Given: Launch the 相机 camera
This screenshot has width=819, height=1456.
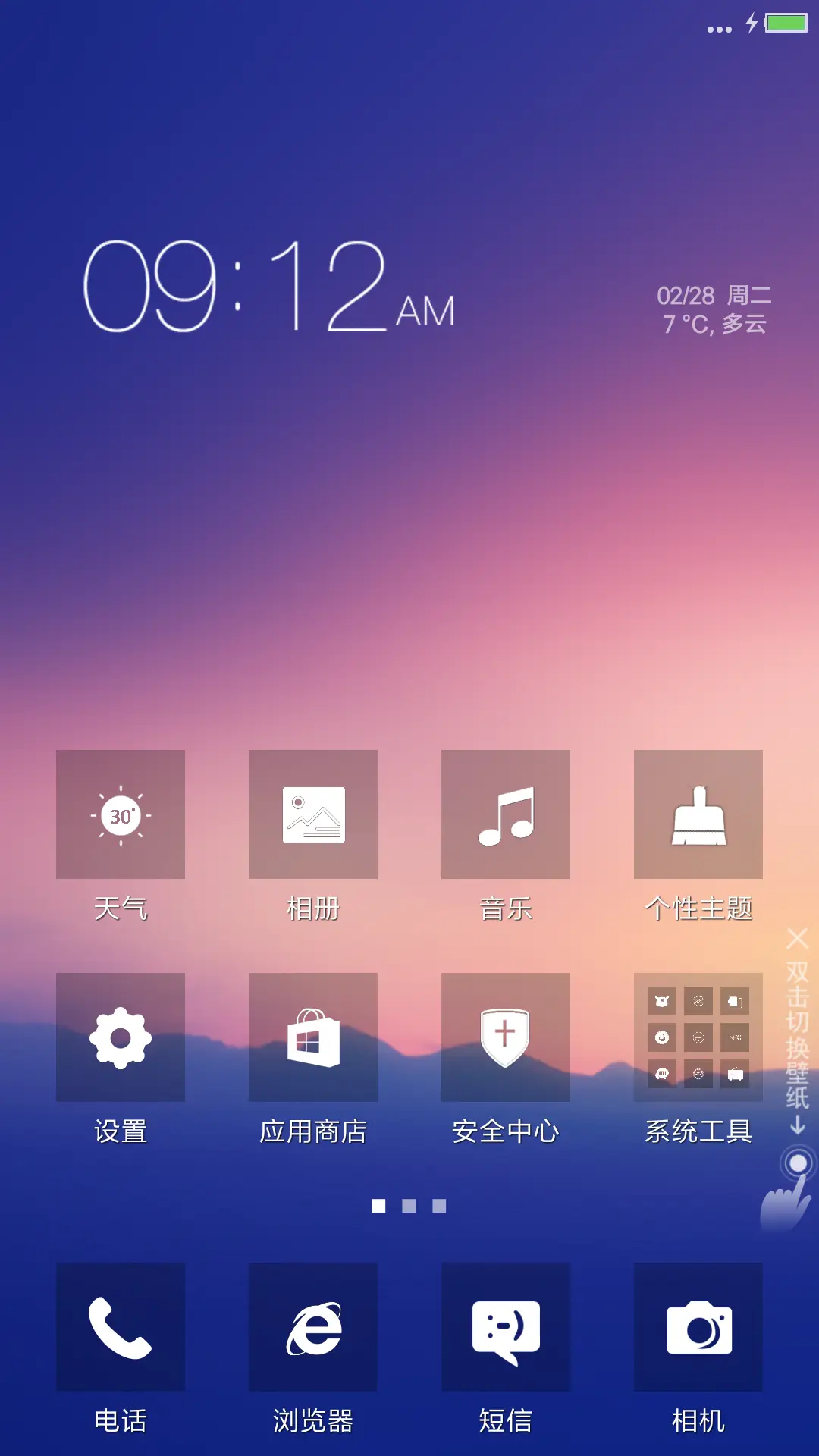Looking at the screenshot, I should (698, 1327).
